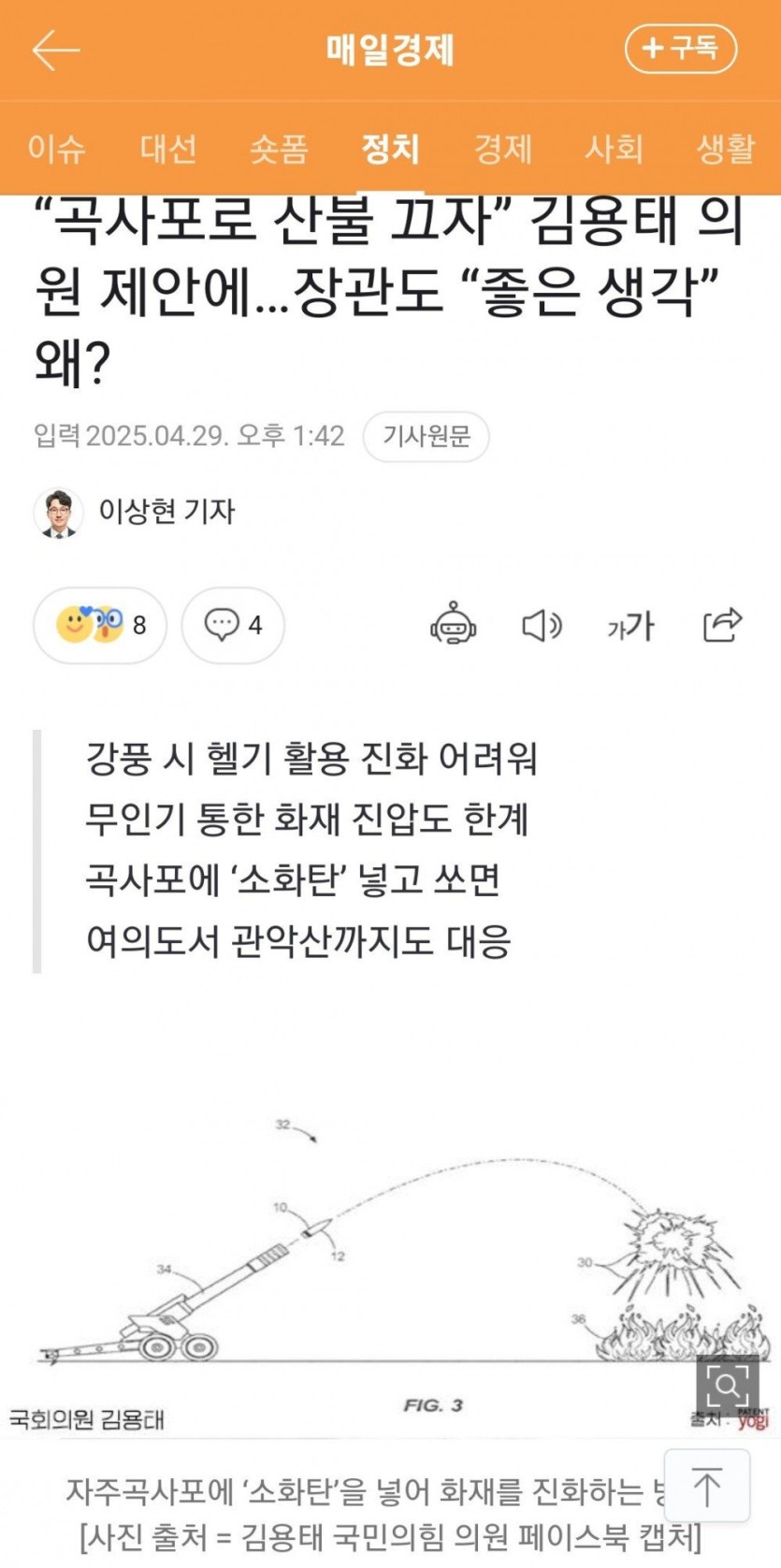The image size is (781, 1568).
Task: Jump to top with the arrow button
Action: [x=707, y=1486]
